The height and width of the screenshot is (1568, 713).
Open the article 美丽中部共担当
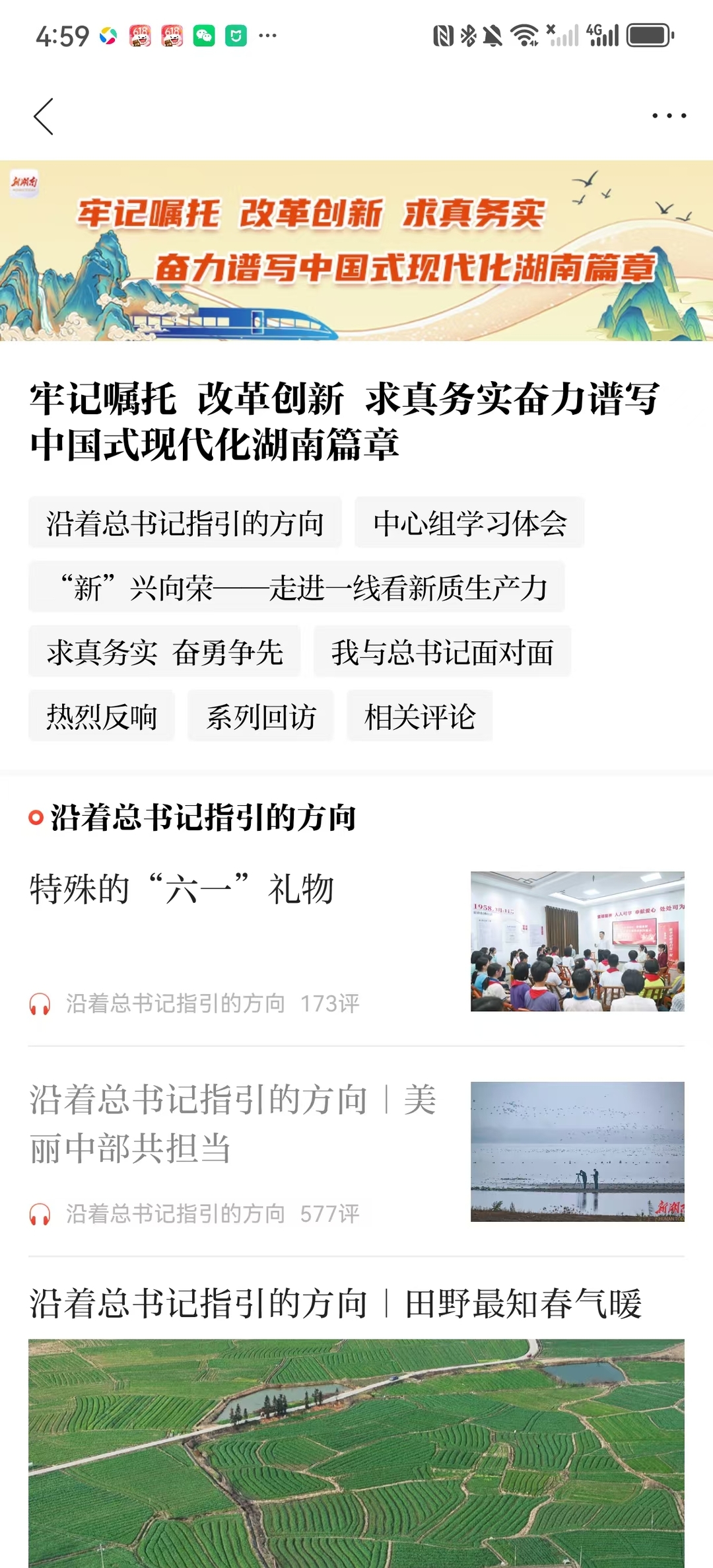click(x=231, y=1123)
